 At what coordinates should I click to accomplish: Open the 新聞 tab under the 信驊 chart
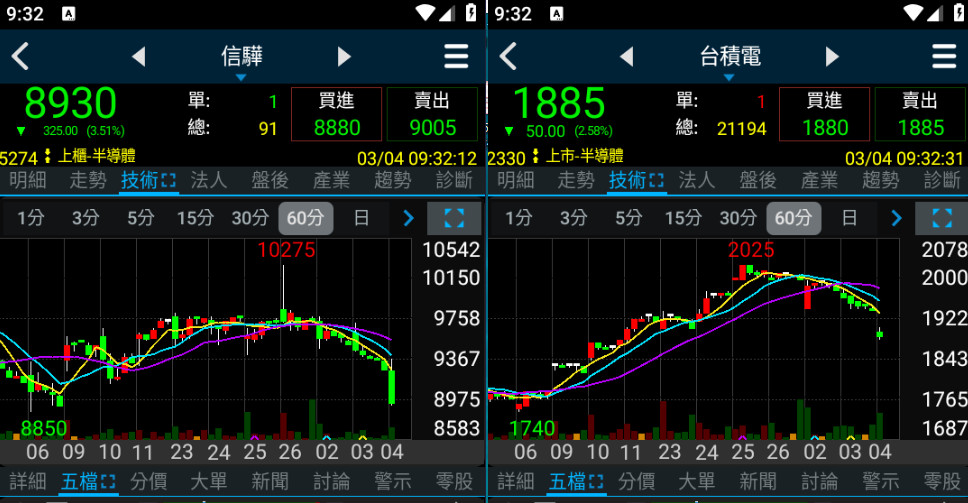(270, 481)
